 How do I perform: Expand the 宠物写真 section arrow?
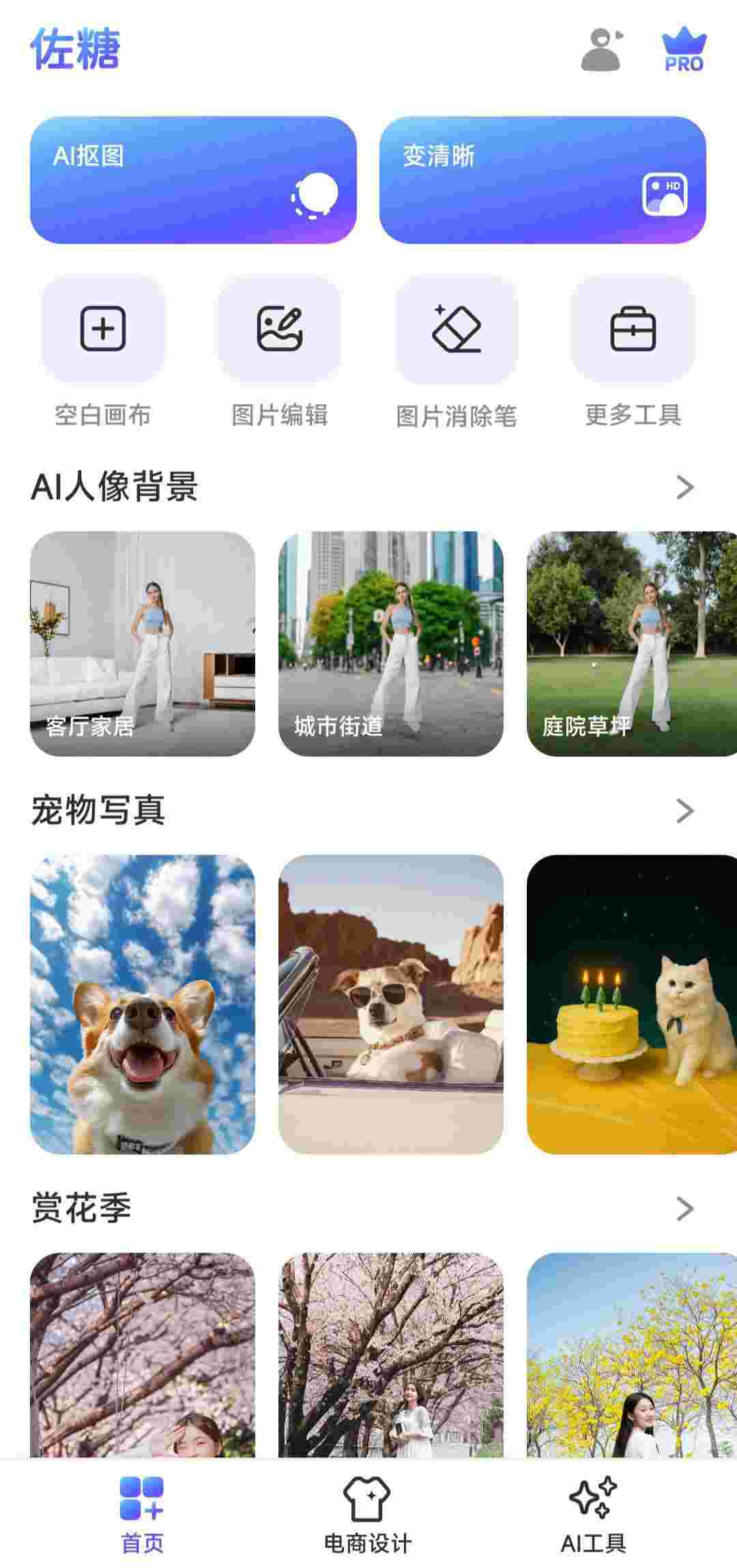[684, 811]
